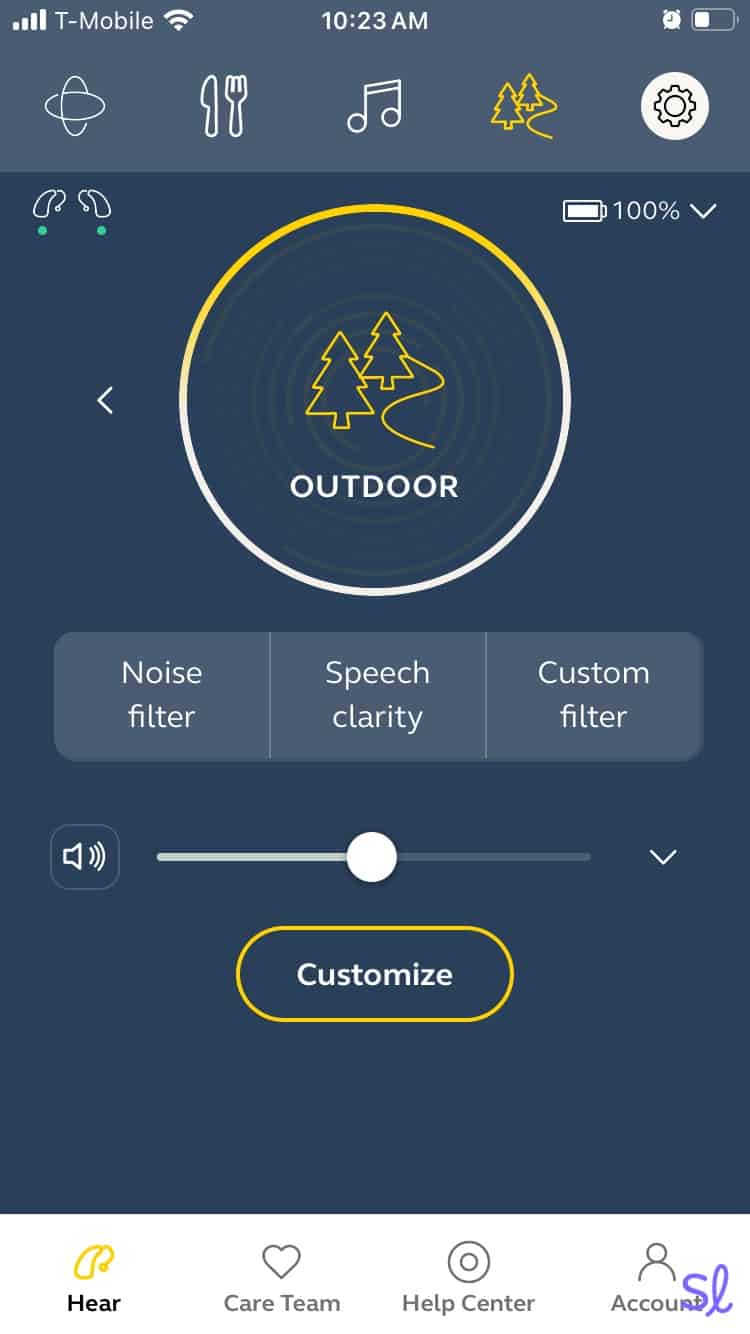The image size is (750, 1334).
Task: Open the Account tab
Action: pos(656,1277)
